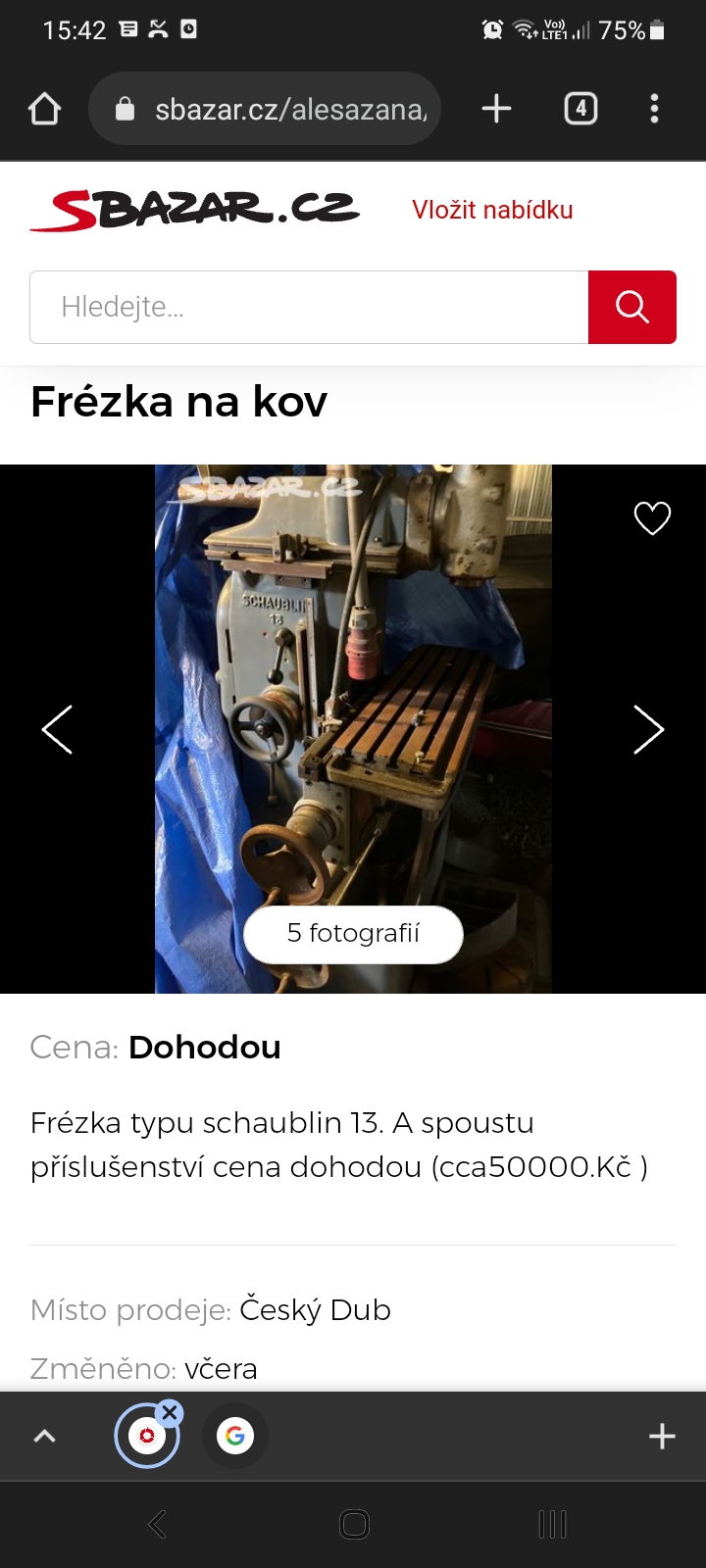Tap the sbazar.cz address bar
The image size is (706, 1568).
click(x=265, y=109)
